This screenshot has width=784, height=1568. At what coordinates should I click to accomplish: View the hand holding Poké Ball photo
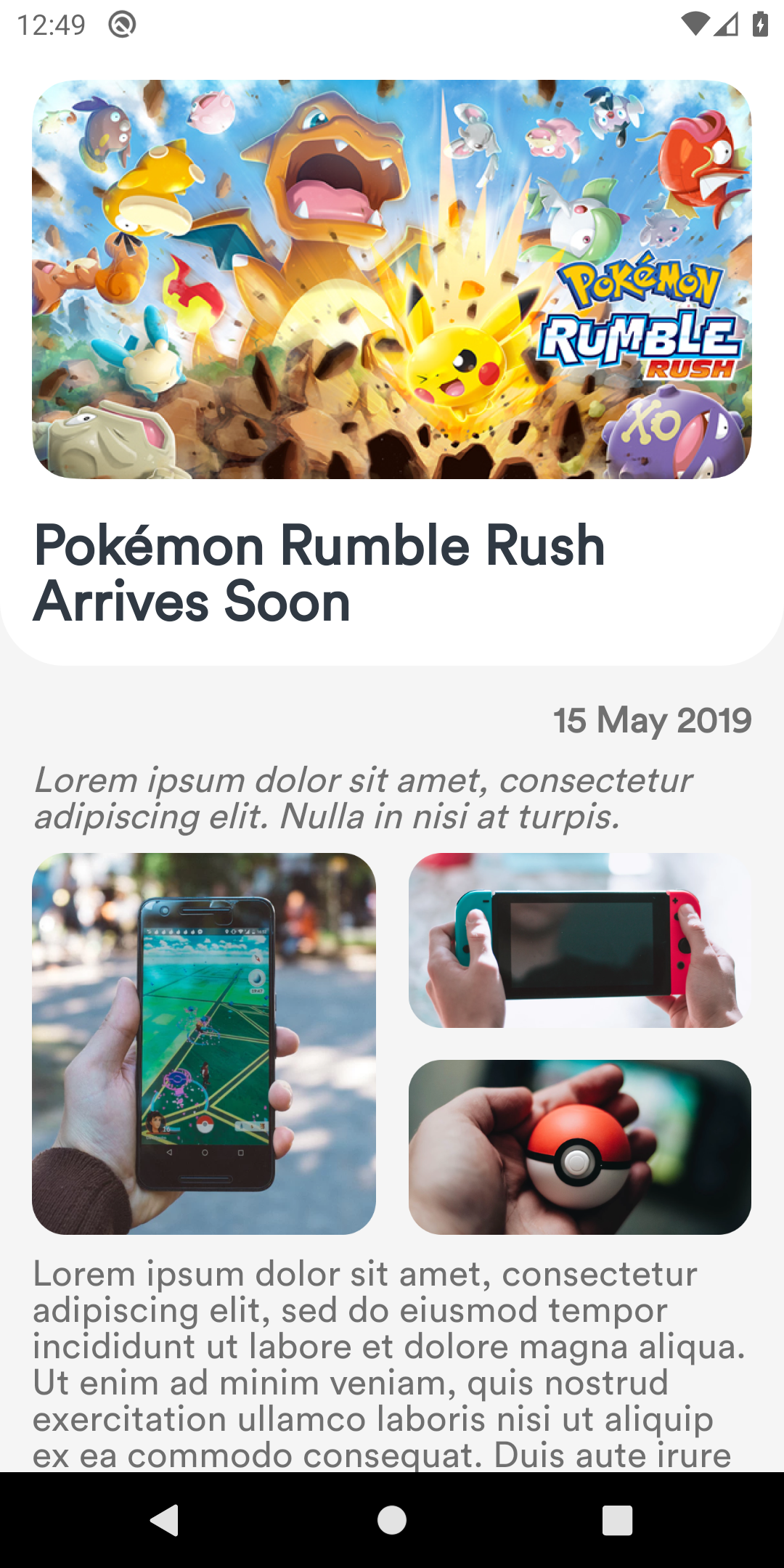580,1147
